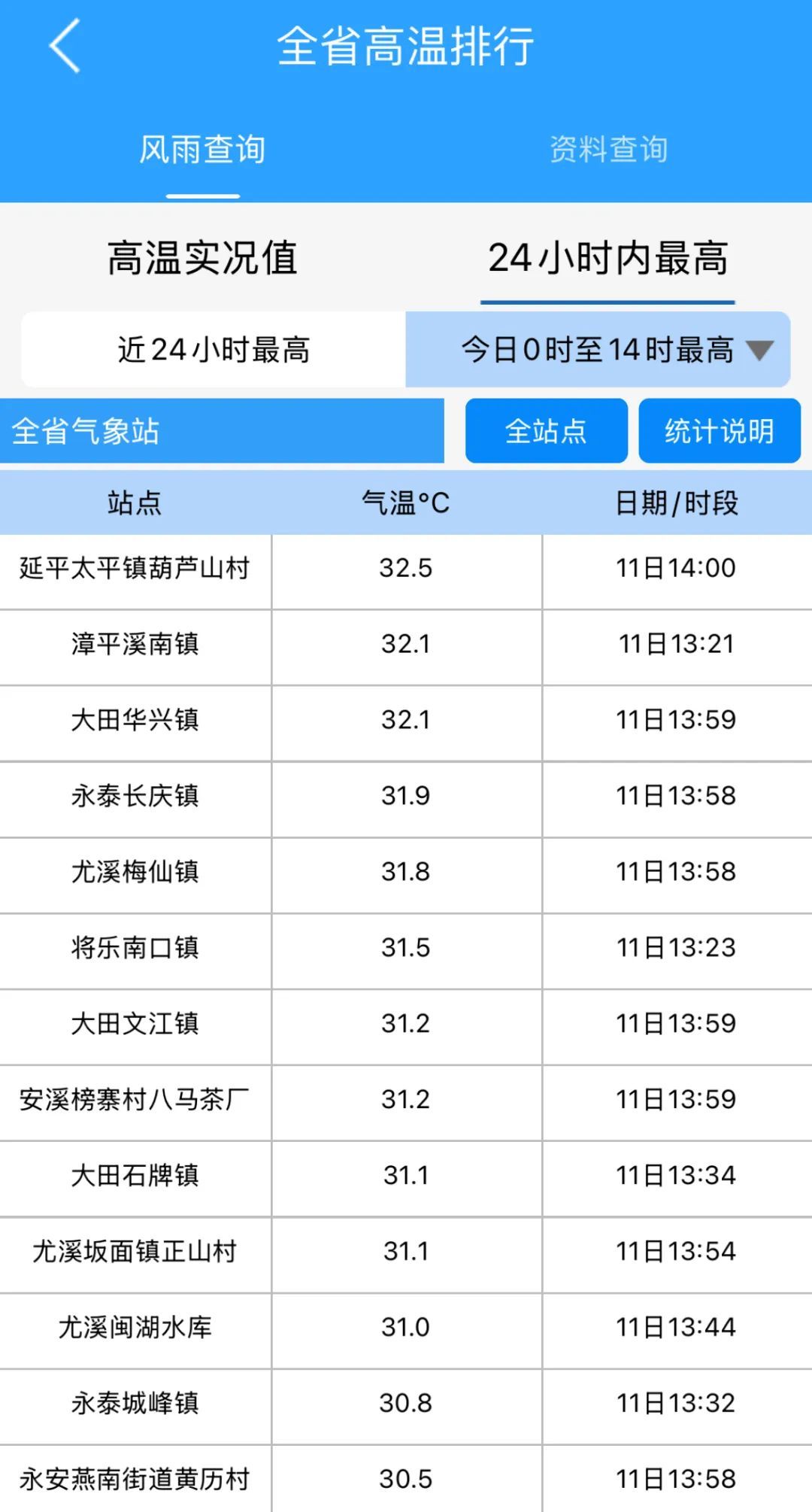The height and width of the screenshot is (1512, 812).
Task: Select the 安溪榜寨村八马茶厂 row
Action: point(135,1100)
